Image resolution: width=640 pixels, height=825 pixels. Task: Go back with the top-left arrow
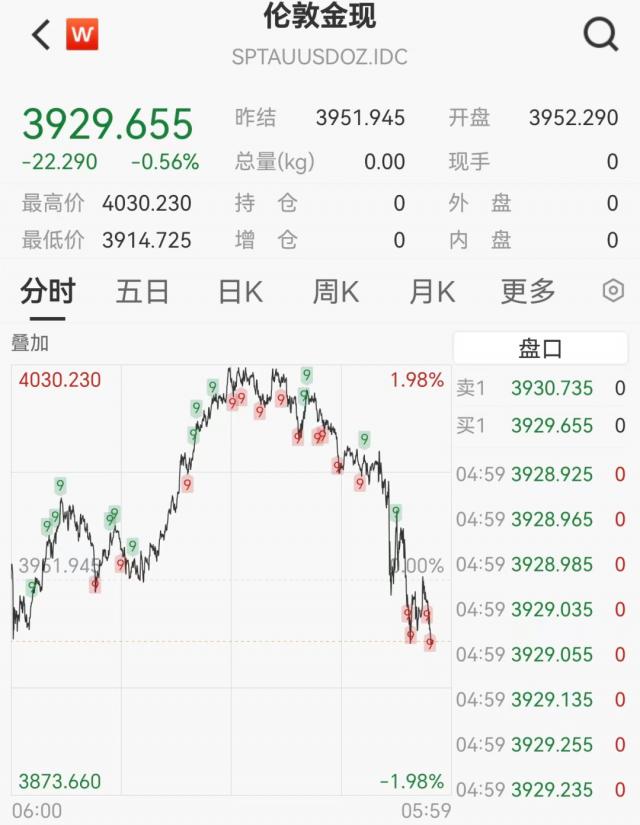click(x=41, y=35)
